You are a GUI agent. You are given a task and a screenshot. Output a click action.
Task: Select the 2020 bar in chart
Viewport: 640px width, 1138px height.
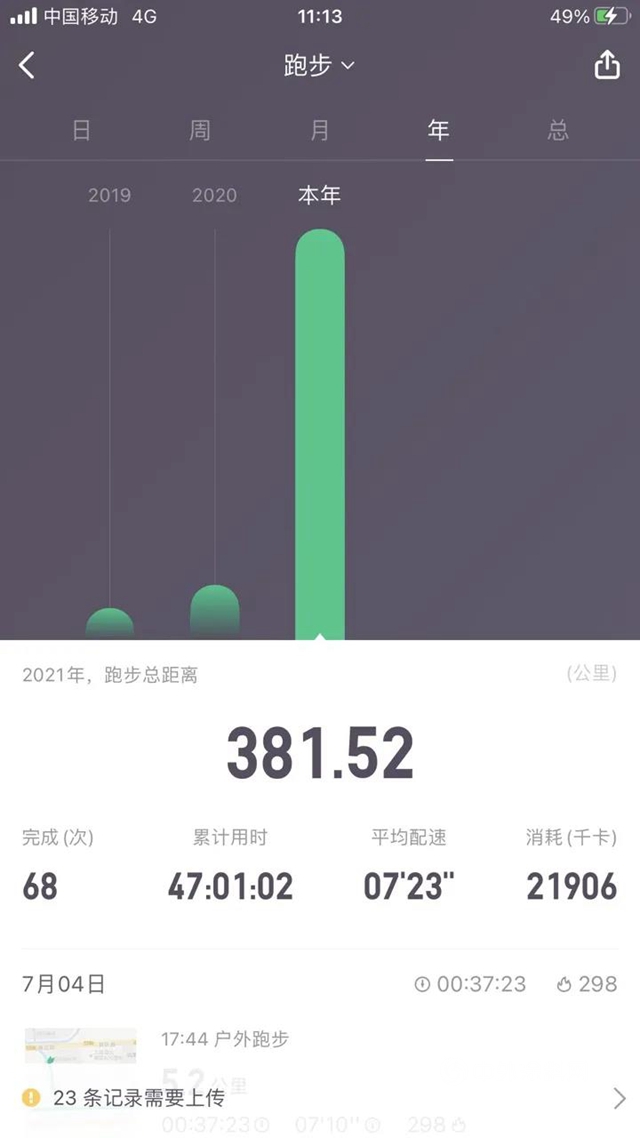pos(215,610)
